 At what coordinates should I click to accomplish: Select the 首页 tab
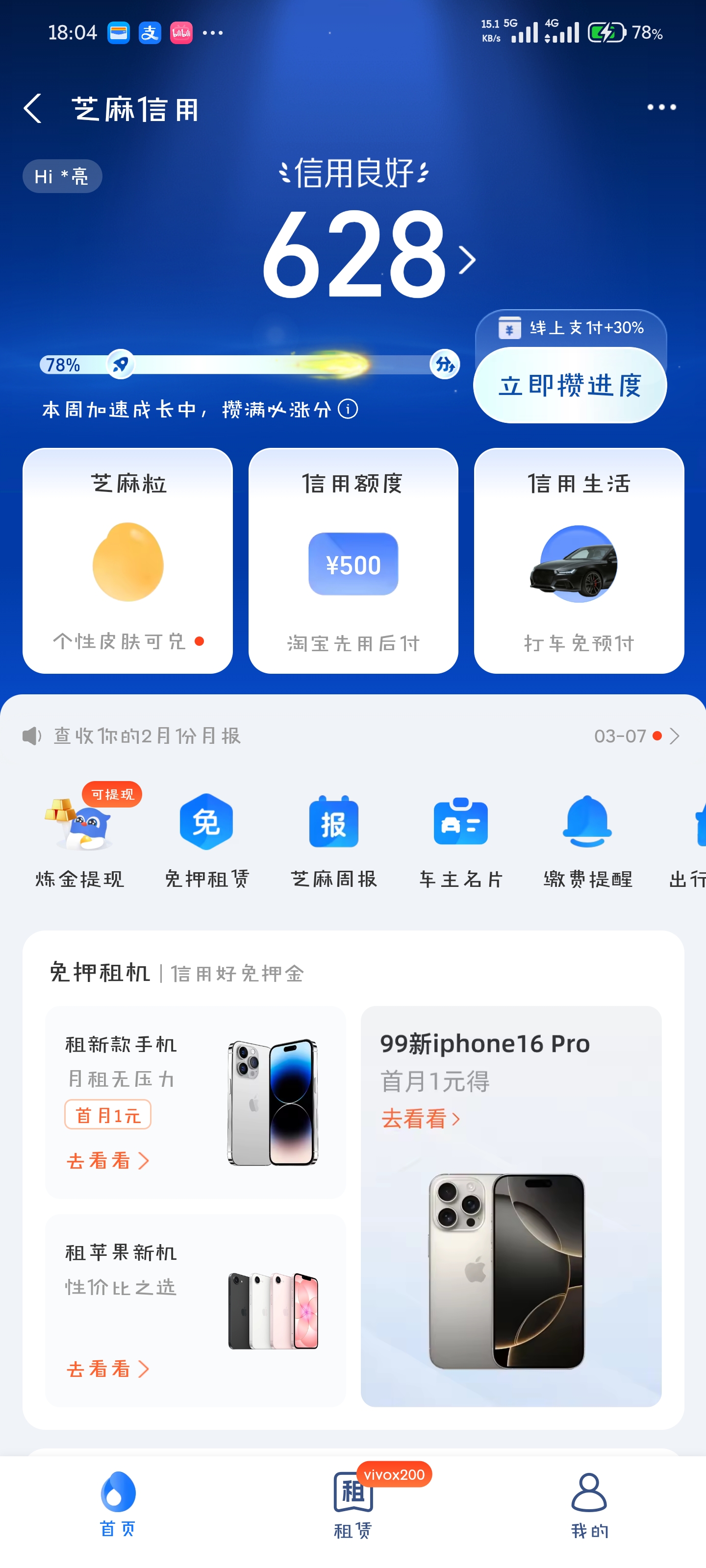click(x=118, y=1503)
